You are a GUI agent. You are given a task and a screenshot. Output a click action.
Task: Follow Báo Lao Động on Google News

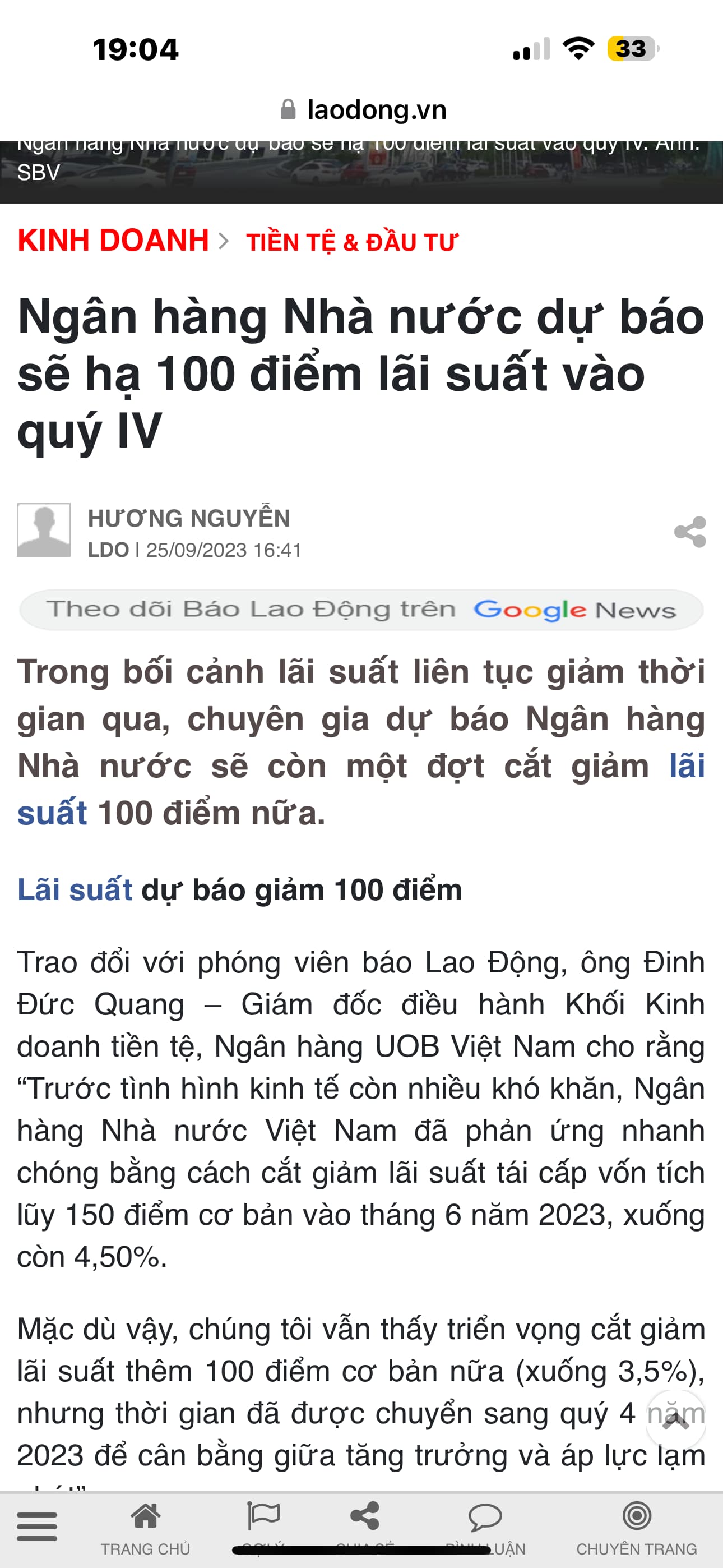click(x=361, y=609)
